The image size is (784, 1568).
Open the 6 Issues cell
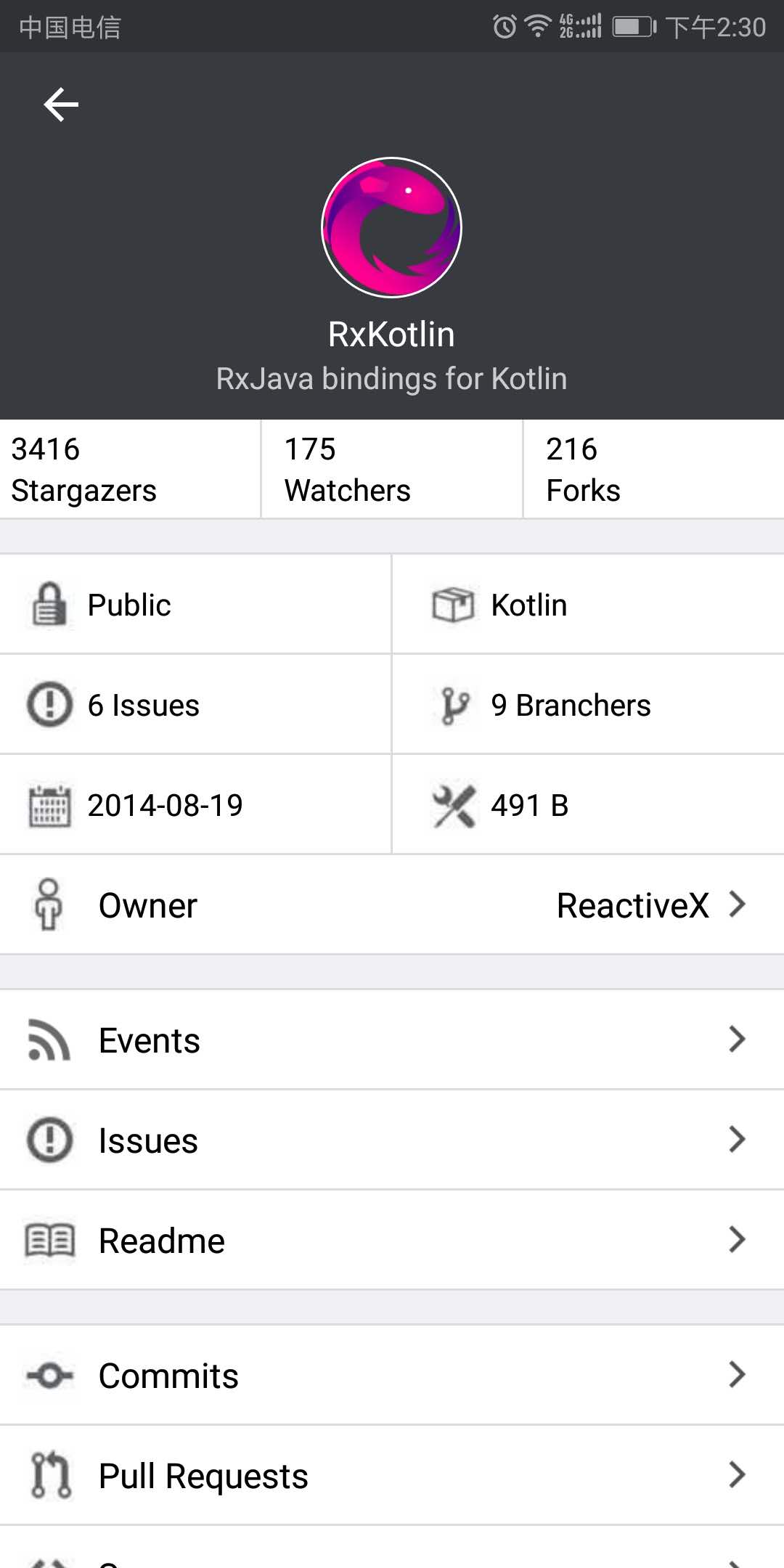pos(195,705)
